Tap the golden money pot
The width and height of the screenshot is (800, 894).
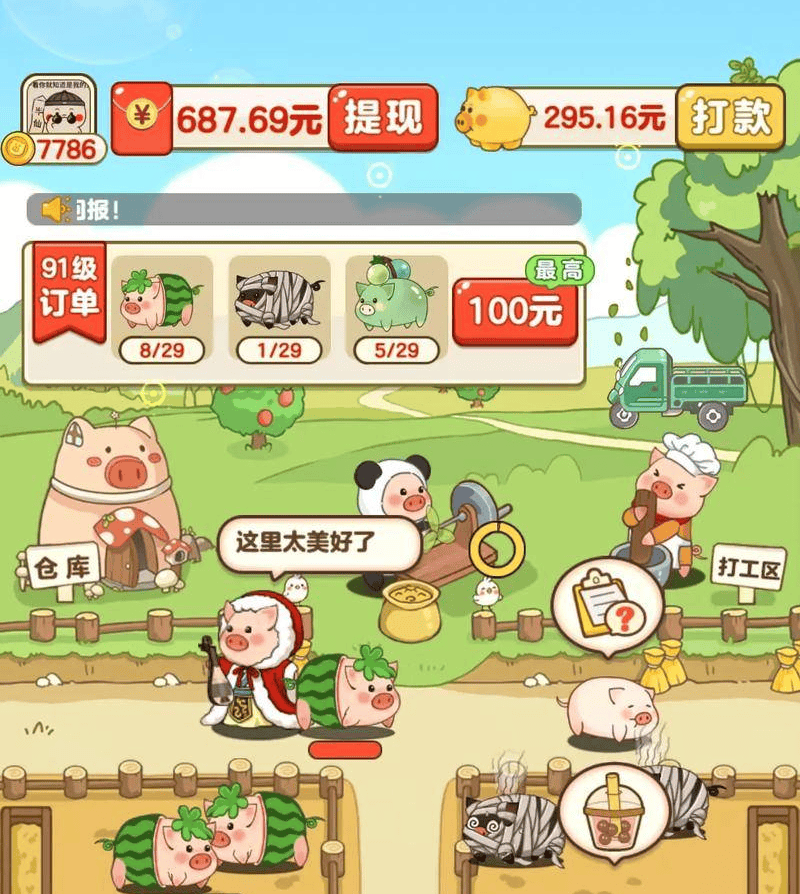click(410, 610)
